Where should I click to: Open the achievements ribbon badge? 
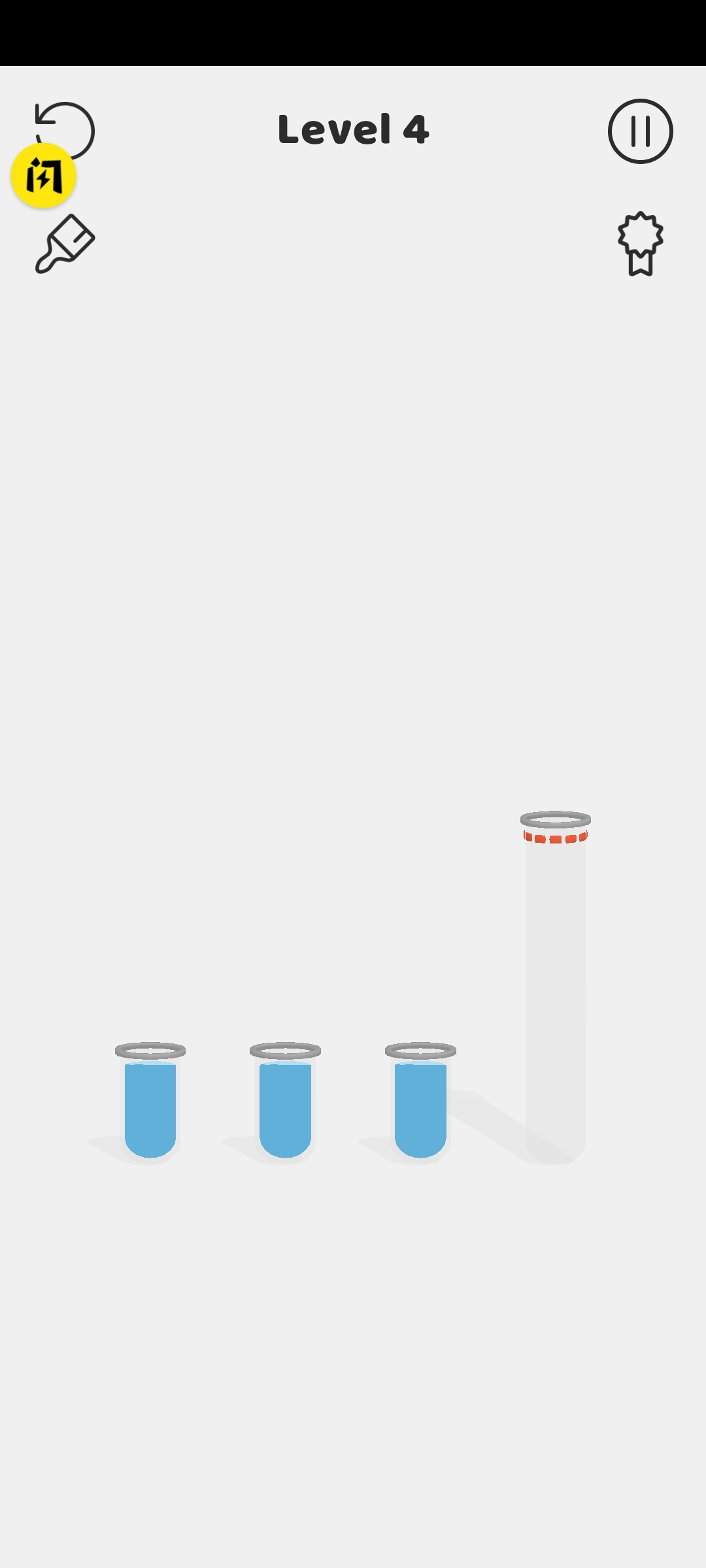coord(640,244)
